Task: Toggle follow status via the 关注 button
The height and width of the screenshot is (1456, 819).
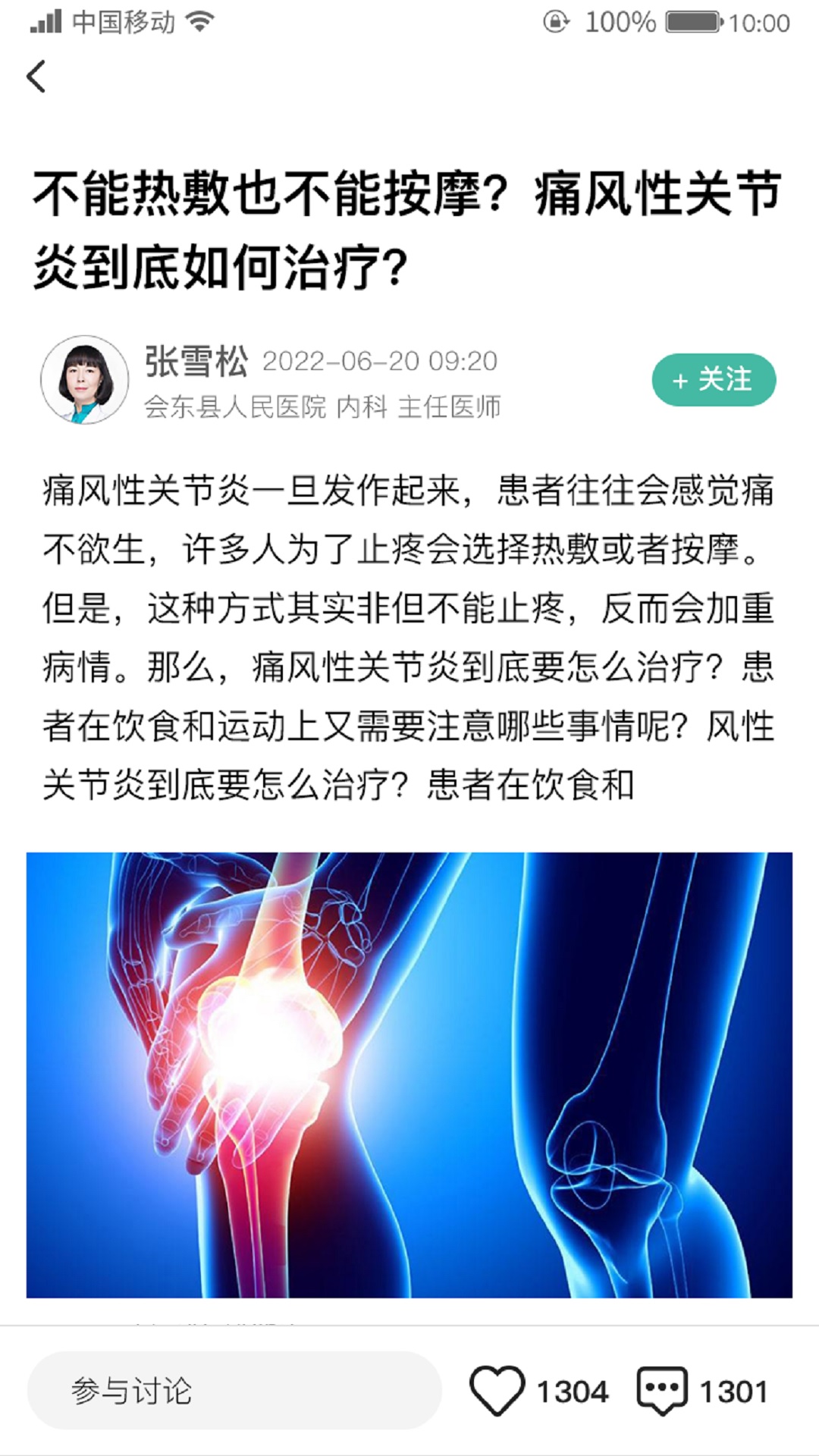Action: [714, 381]
